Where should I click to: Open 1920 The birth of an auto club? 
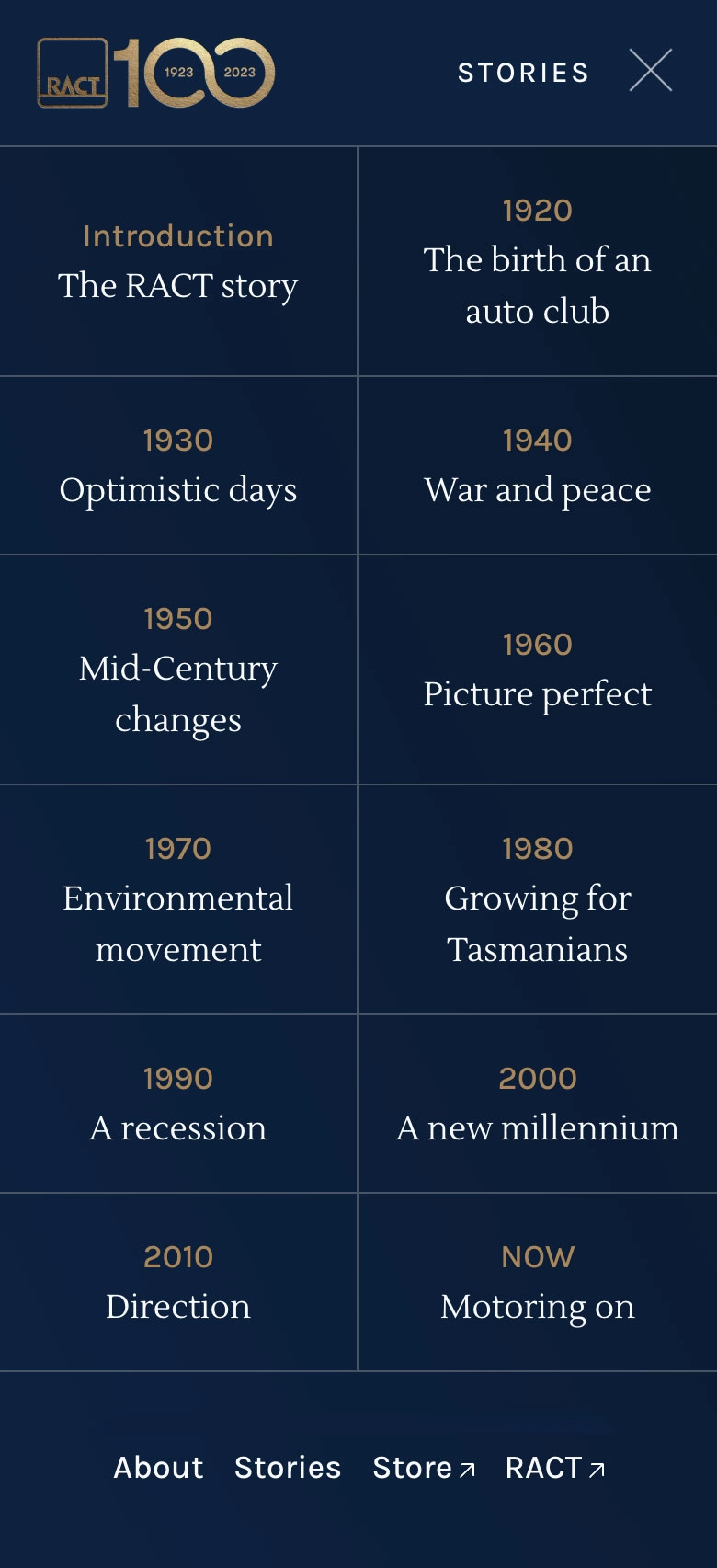click(x=538, y=262)
